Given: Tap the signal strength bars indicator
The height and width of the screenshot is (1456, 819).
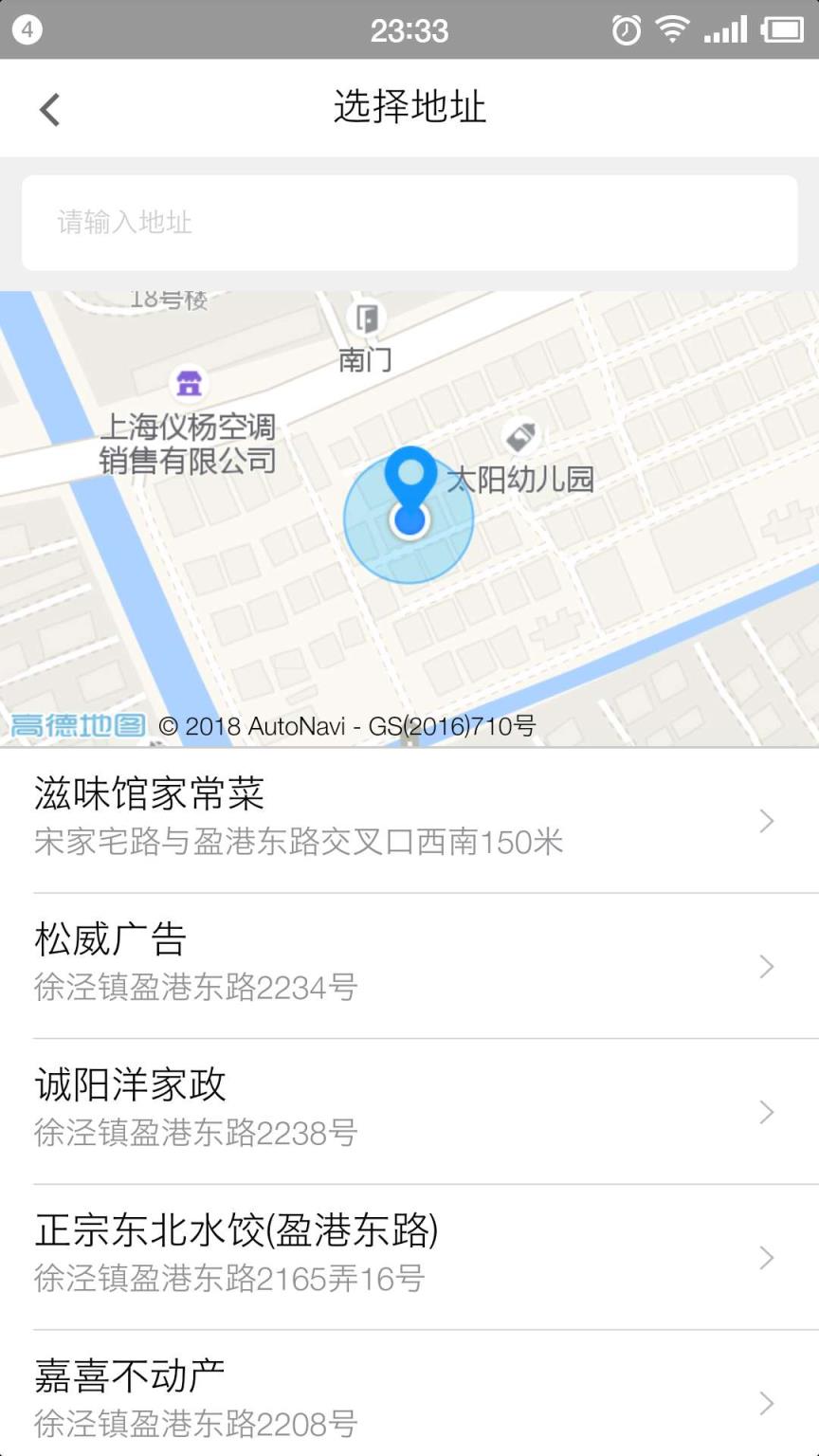Looking at the screenshot, I should point(726,28).
